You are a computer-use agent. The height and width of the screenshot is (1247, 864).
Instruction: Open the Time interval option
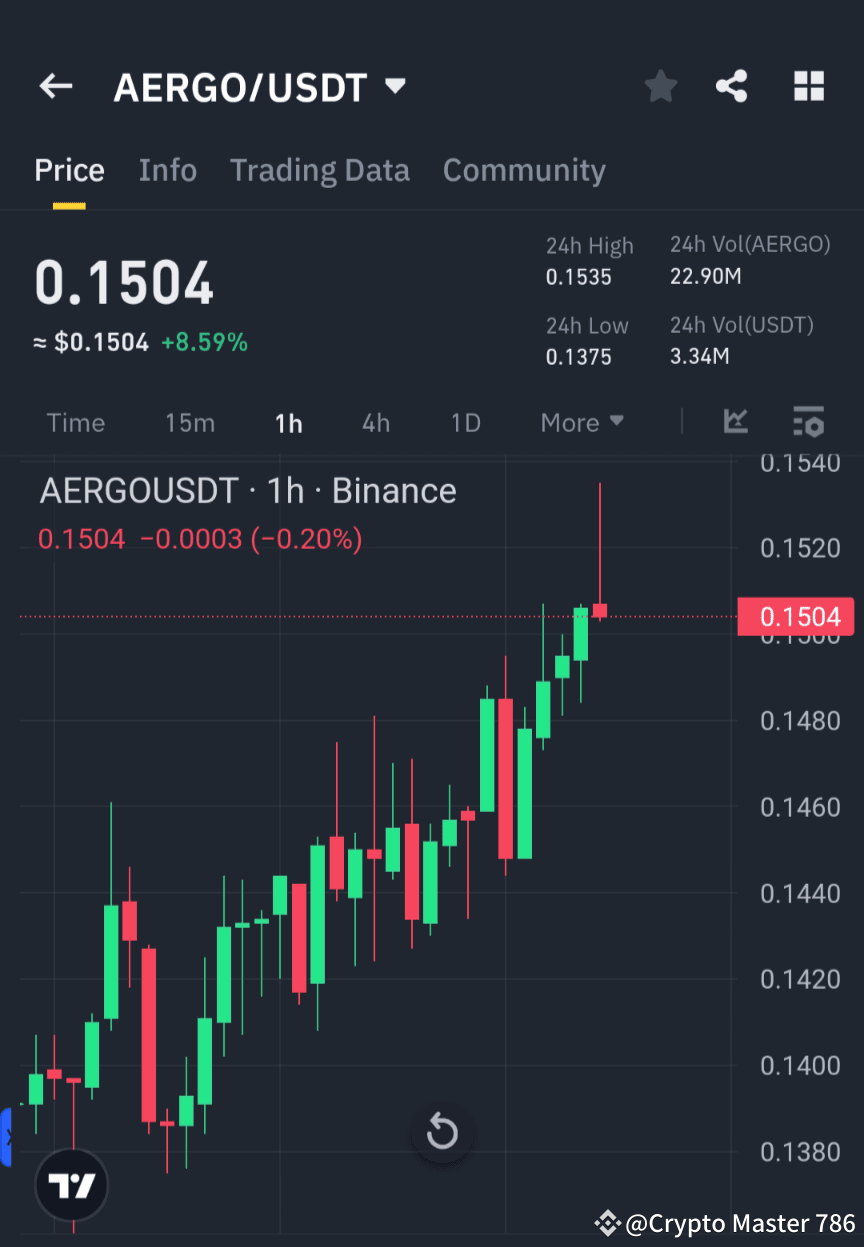pos(76,422)
